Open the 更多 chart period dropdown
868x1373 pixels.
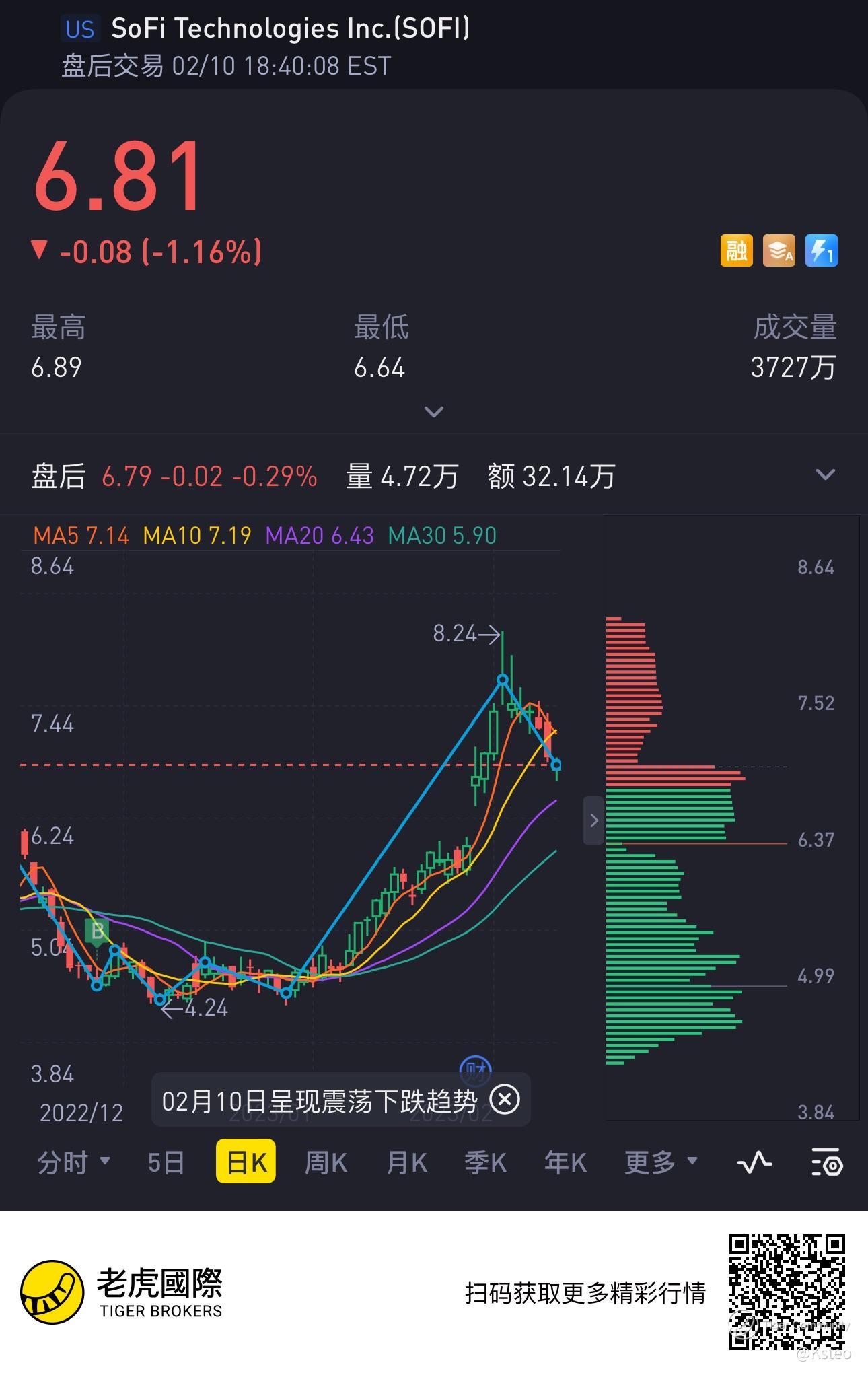[x=661, y=1162]
